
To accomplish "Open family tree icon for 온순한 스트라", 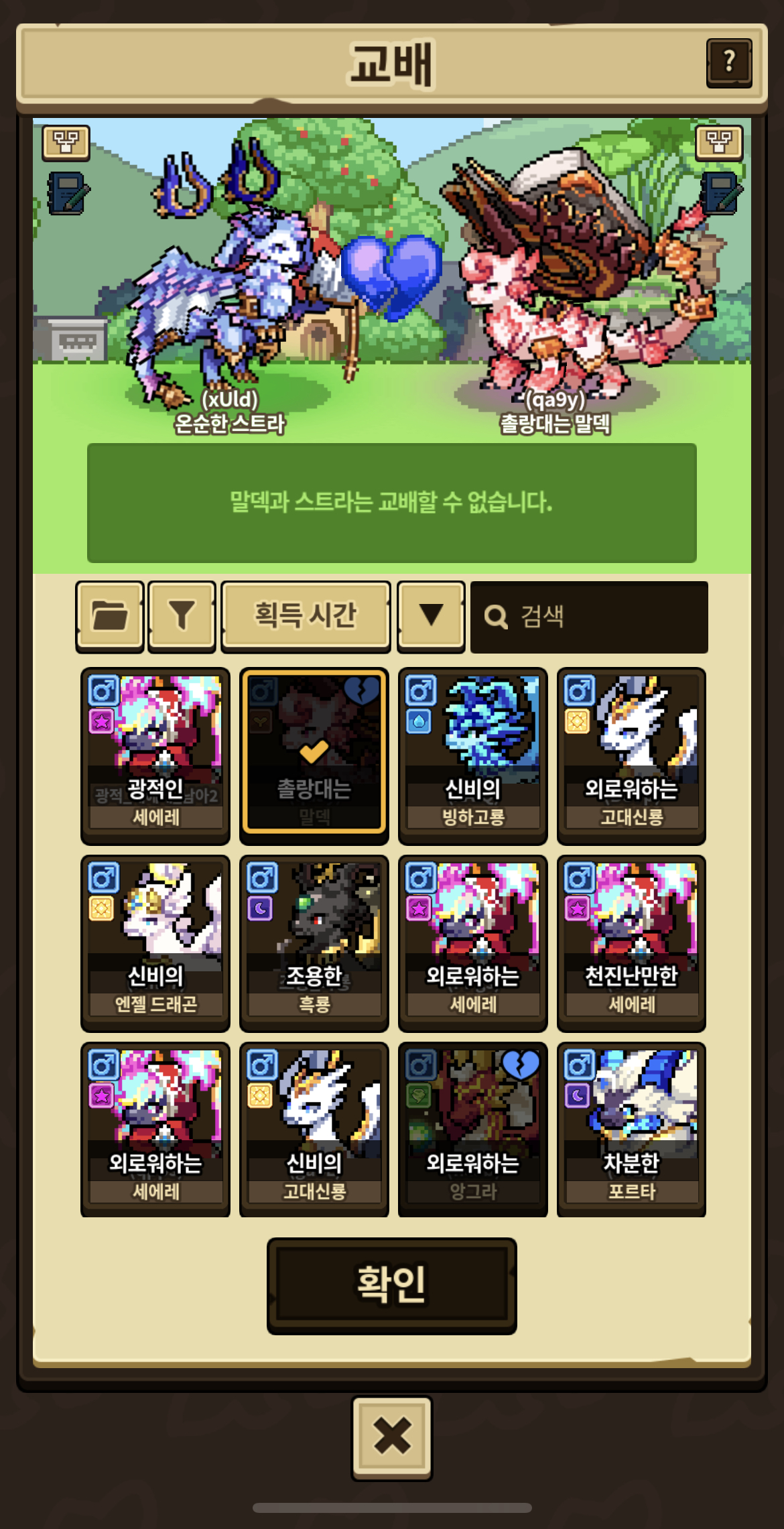I will tap(66, 142).
